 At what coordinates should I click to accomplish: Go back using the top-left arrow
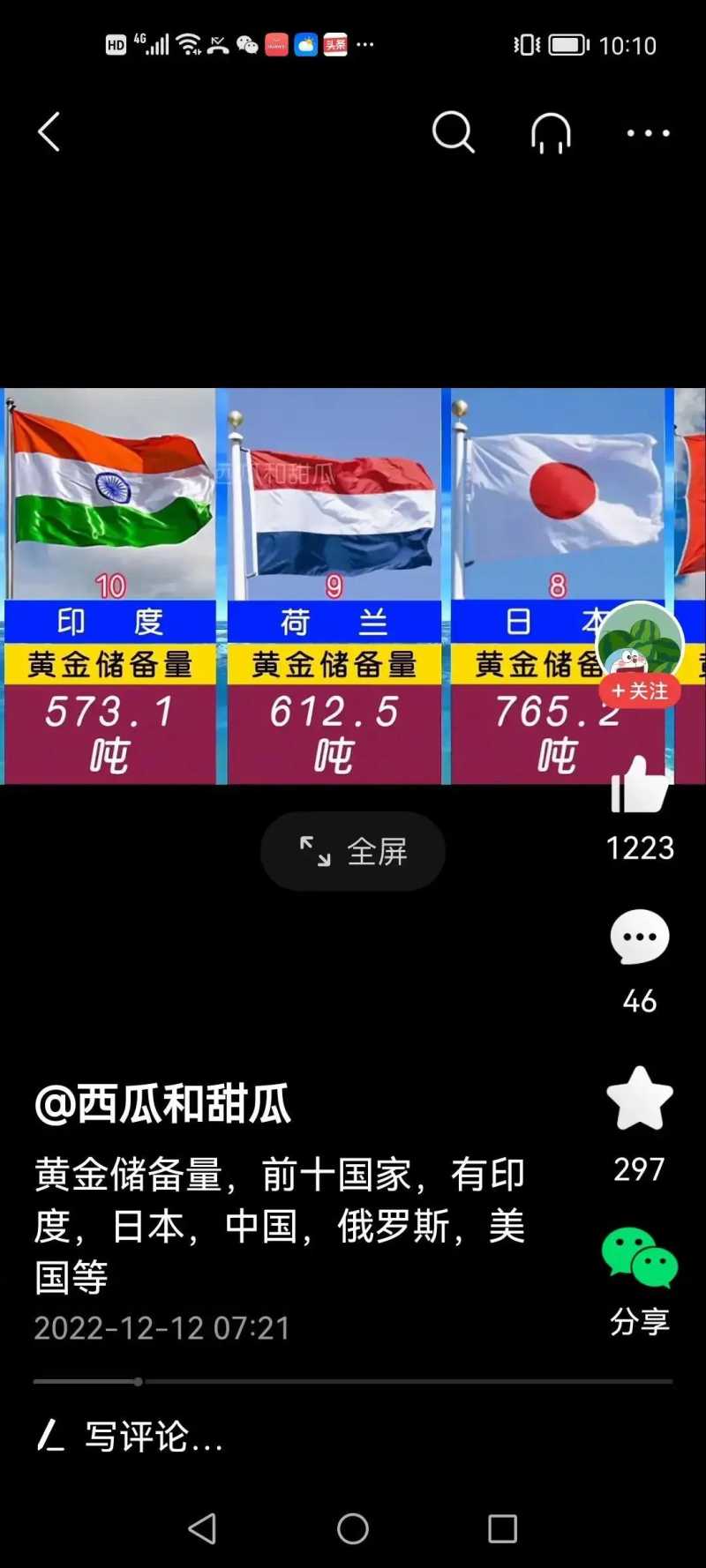(49, 132)
